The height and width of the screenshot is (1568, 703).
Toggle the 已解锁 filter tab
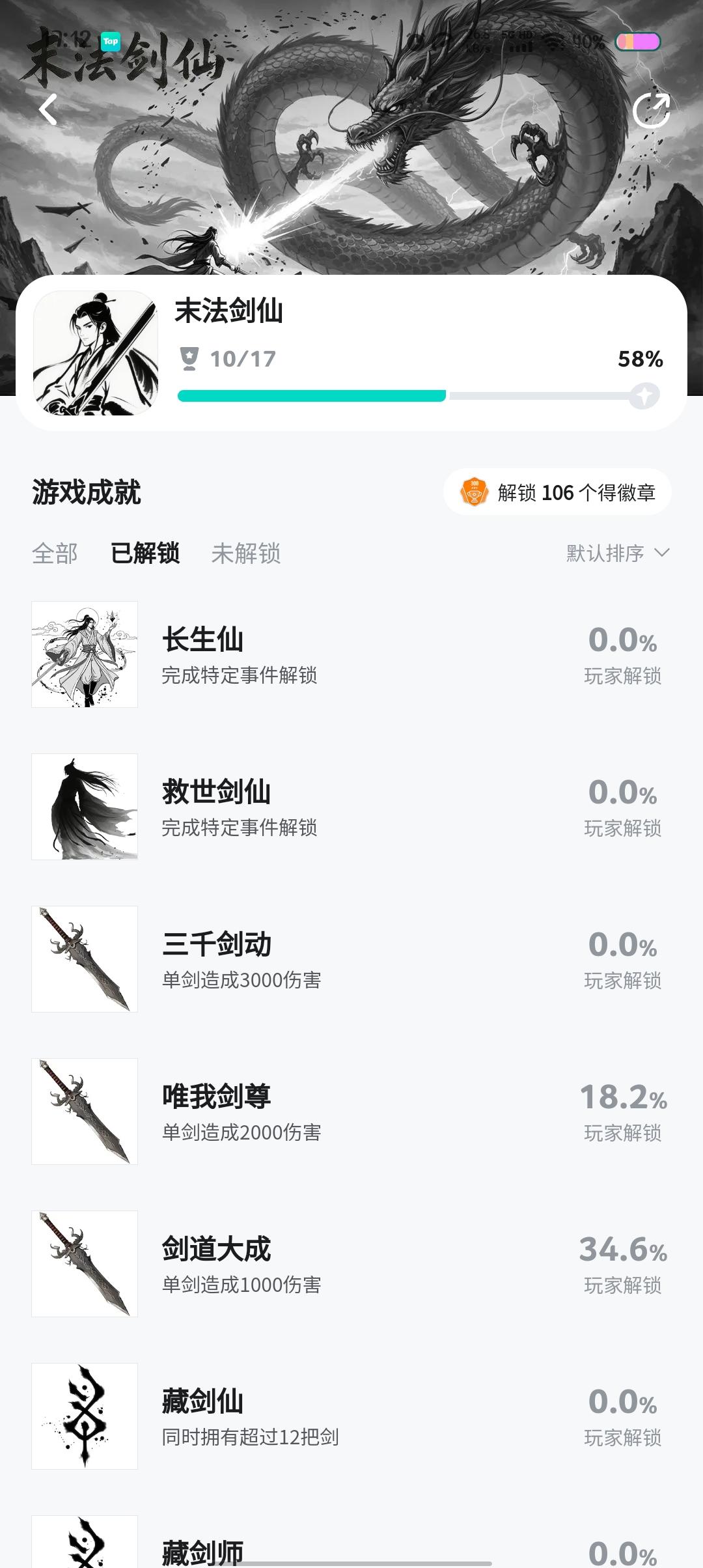(145, 554)
